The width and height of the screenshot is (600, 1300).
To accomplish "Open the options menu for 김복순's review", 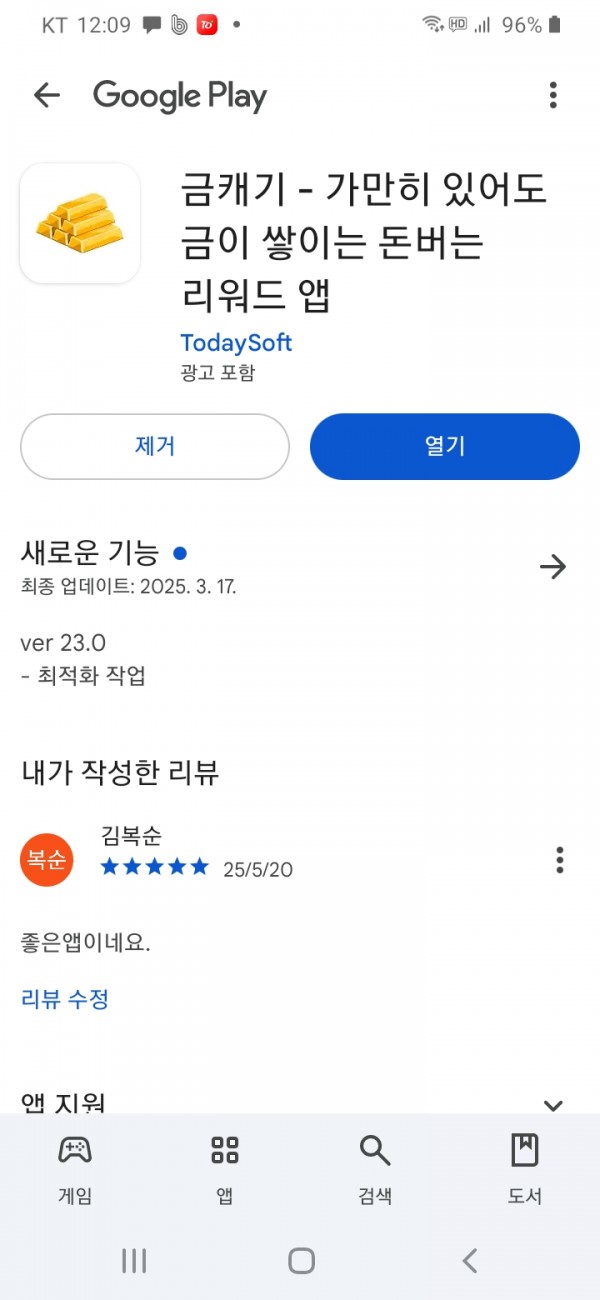I will tap(560, 859).
